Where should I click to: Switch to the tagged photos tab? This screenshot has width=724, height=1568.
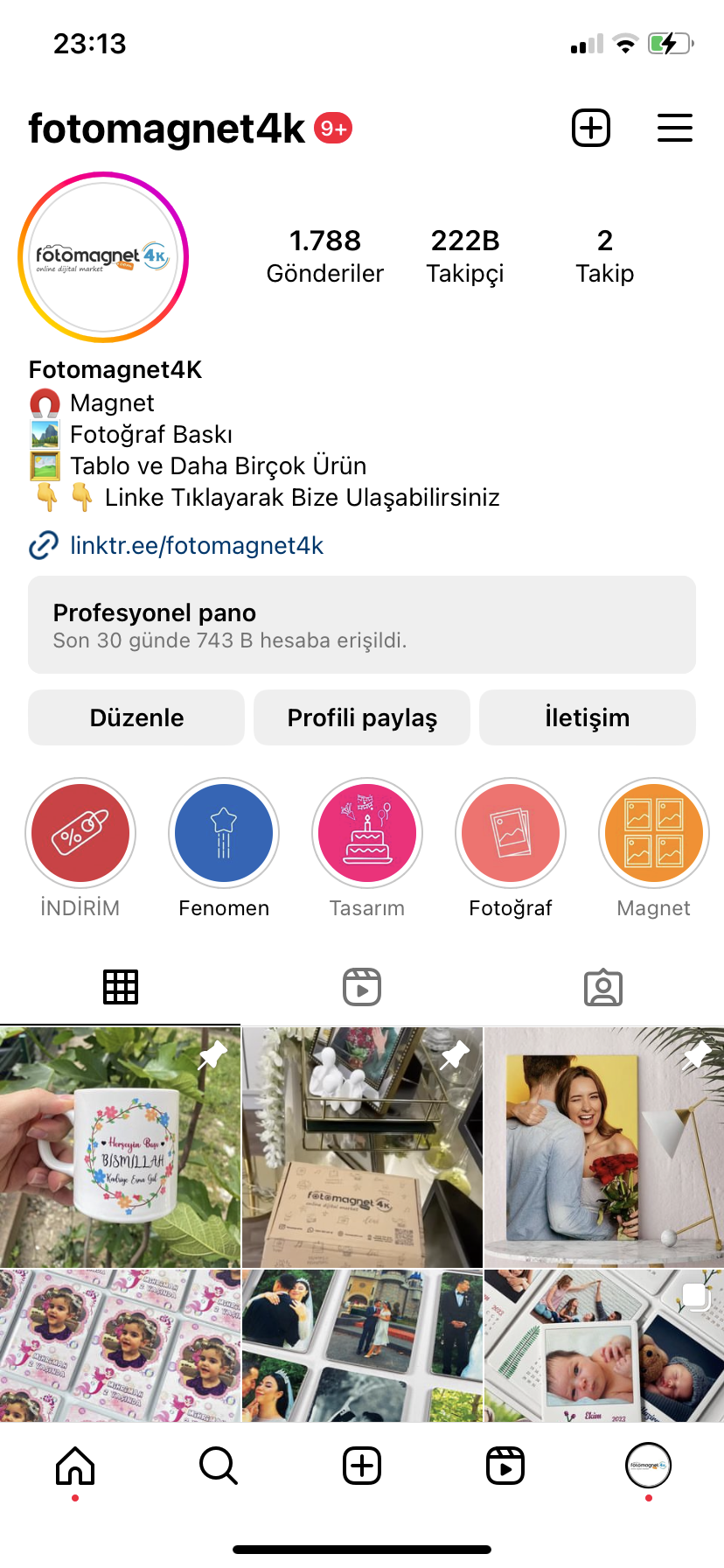coord(603,987)
